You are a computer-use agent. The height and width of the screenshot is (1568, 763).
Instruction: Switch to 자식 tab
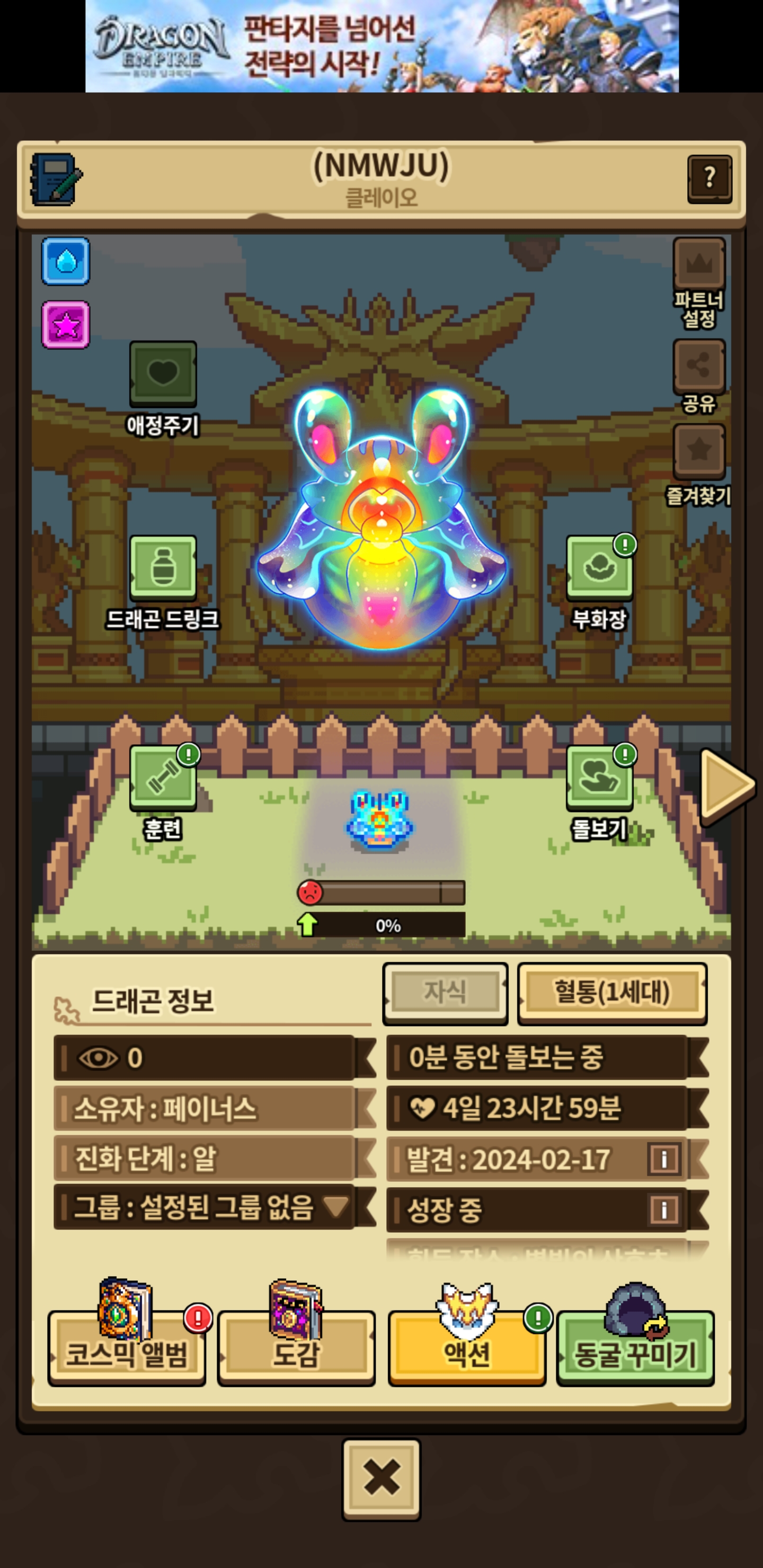pyautogui.click(x=445, y=993)
